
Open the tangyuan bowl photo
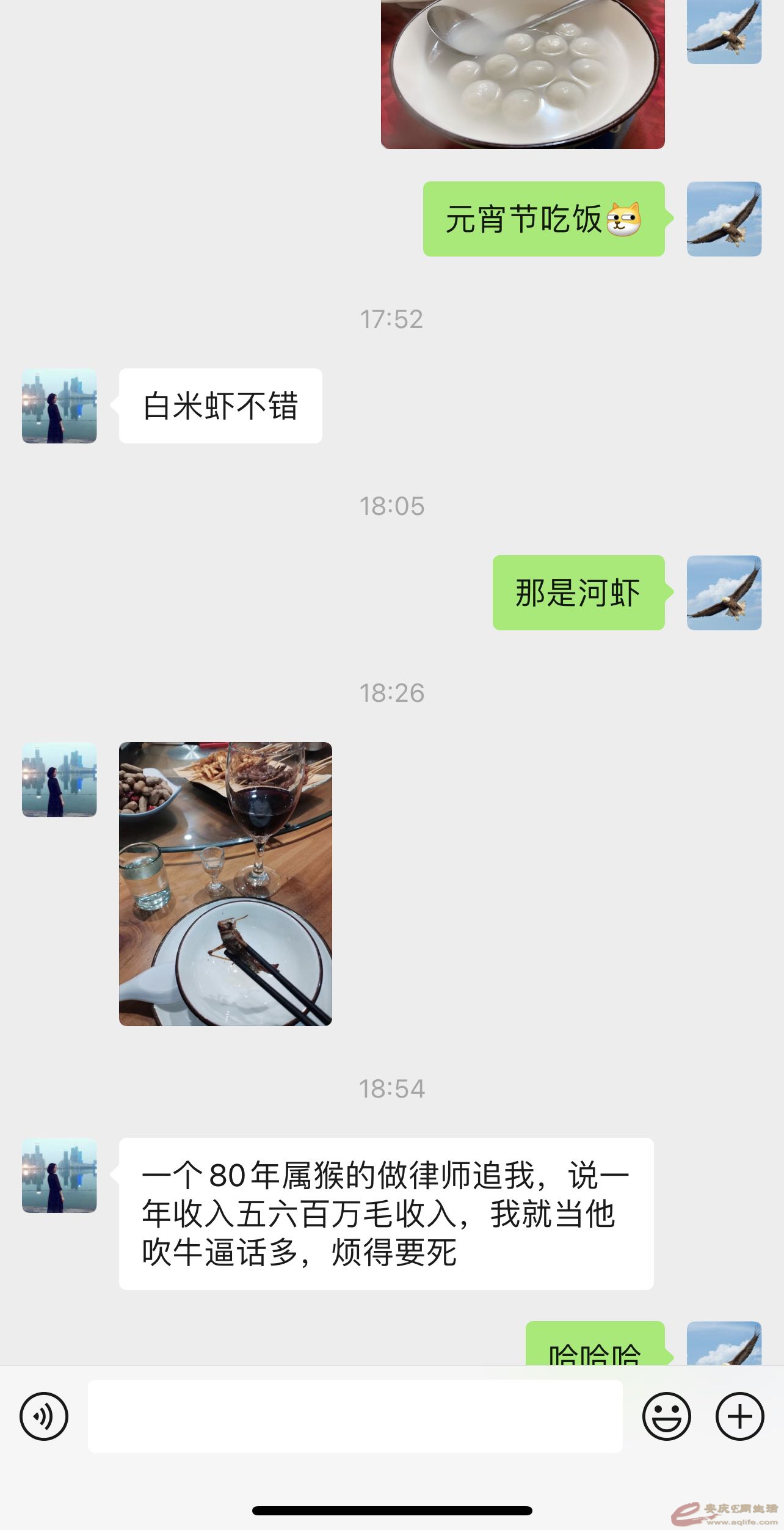[x=522, y=73]
